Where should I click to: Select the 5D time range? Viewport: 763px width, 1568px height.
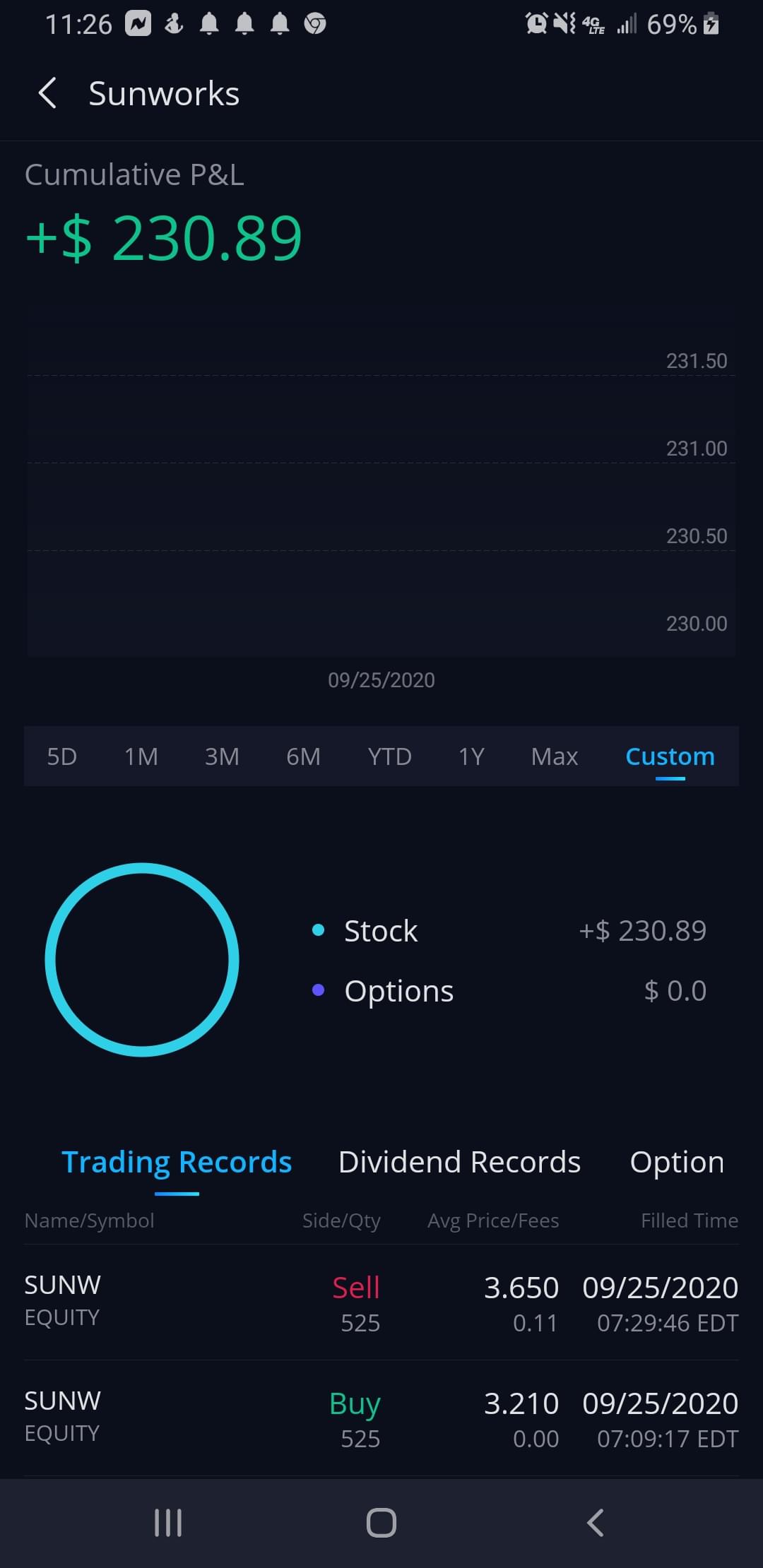(x=61, y=756)
